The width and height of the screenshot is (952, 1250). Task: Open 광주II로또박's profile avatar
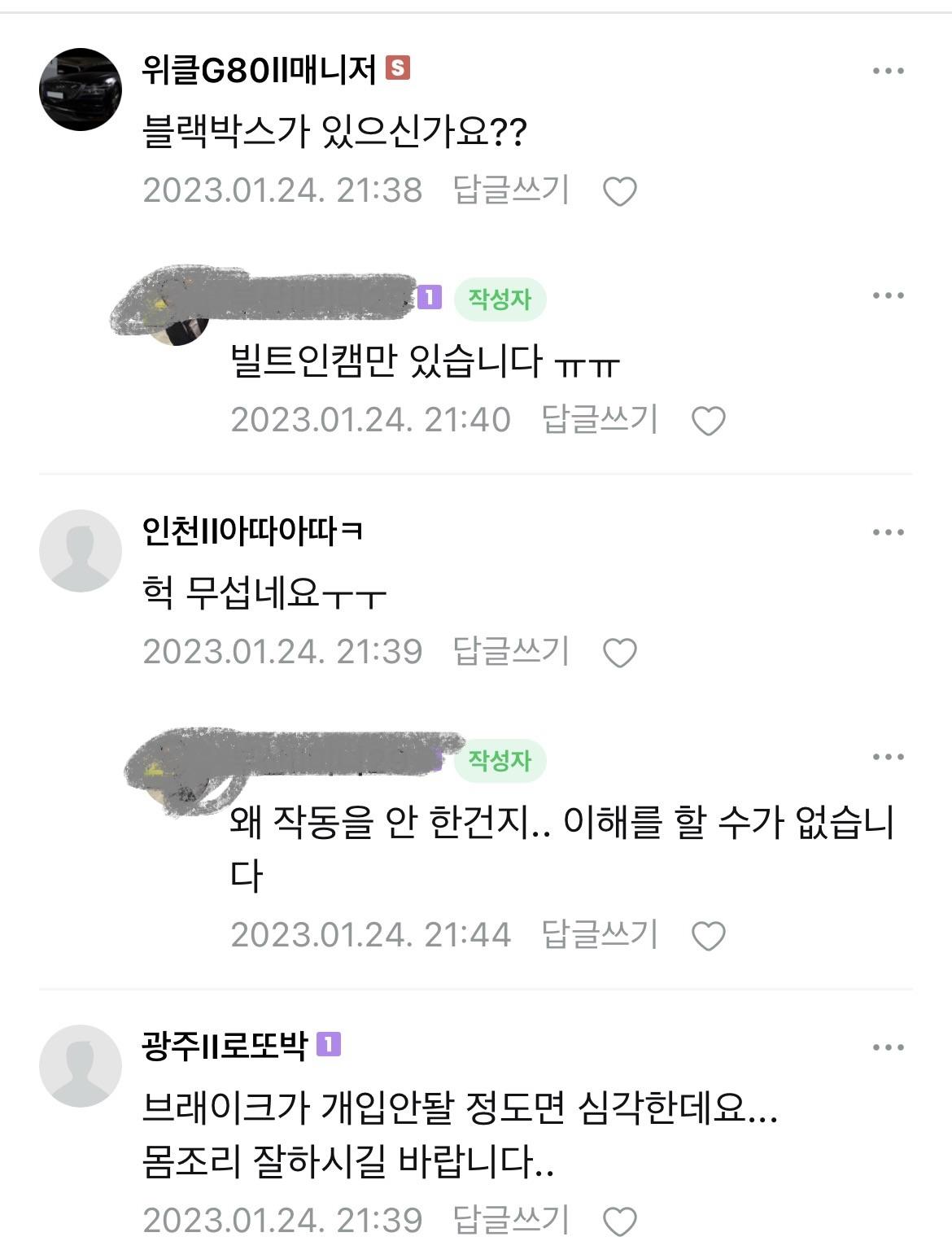click(81, 1065)
